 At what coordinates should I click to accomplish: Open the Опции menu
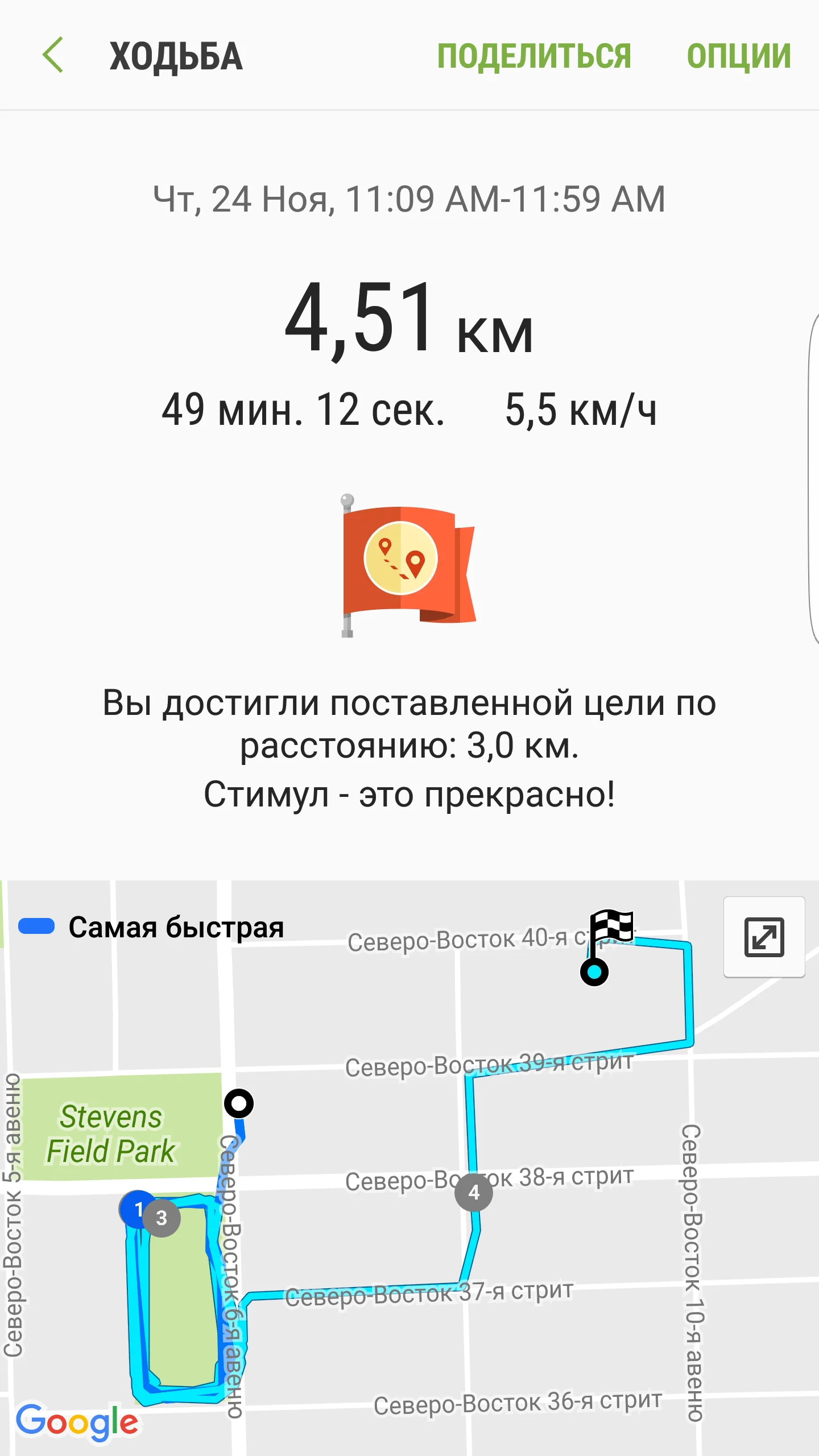click(x=738, y=56)
